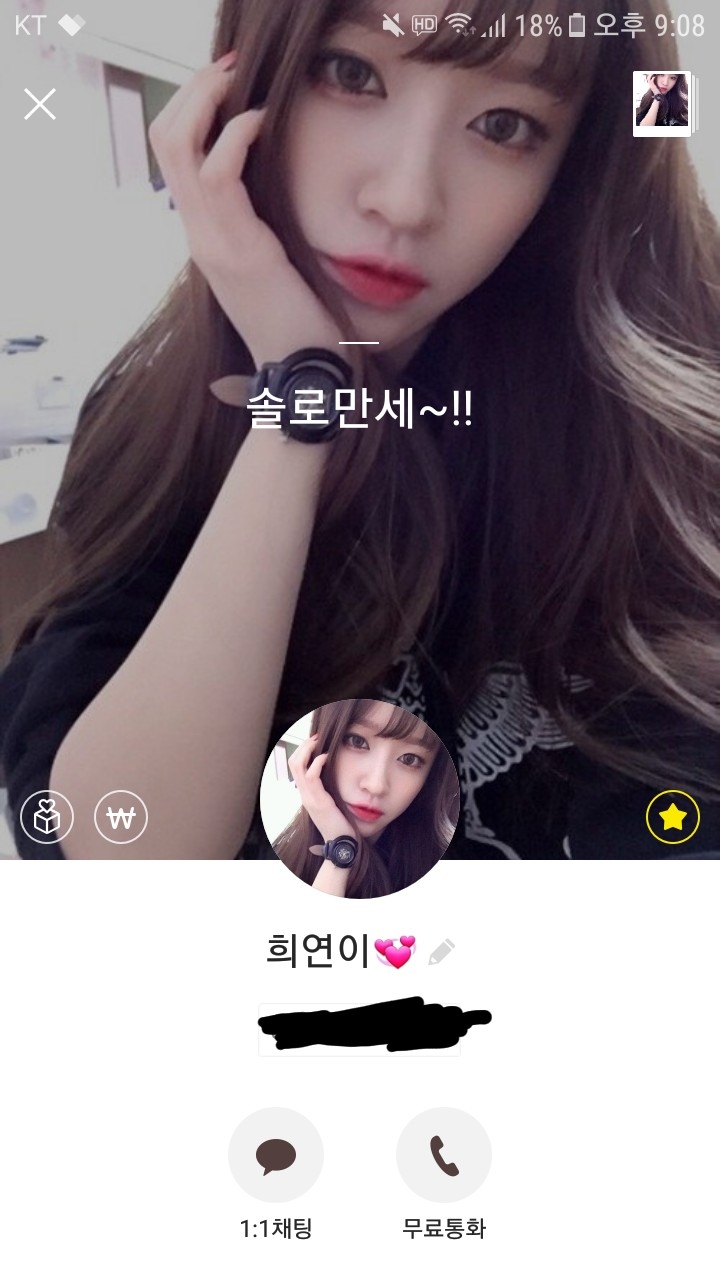This screenshot has height=1280, width=720.
Task: Make a 무료통화 free call
Action: [444, 1156]
